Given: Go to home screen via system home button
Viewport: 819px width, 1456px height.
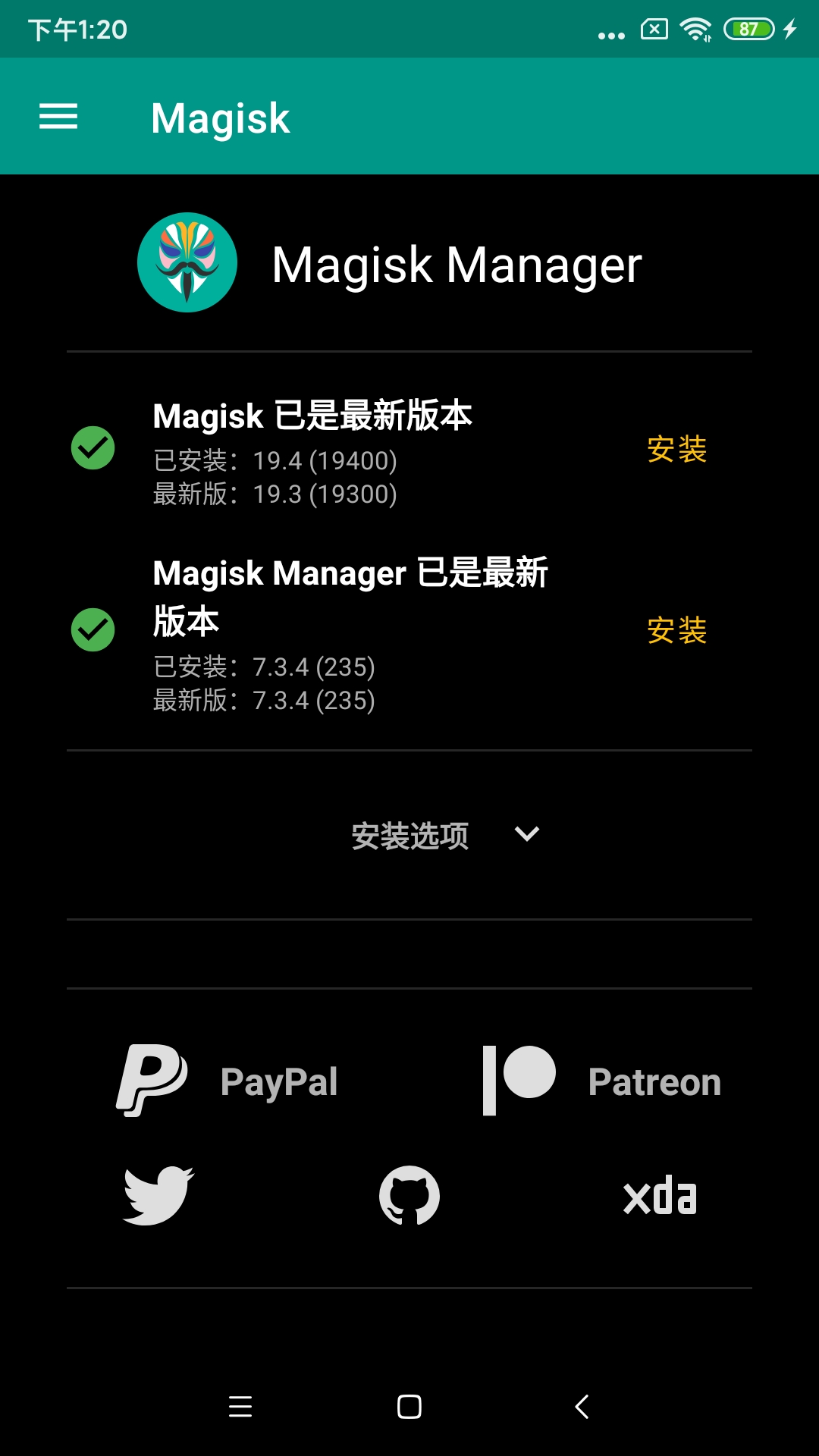Looking at the screenshot, I should point(409,1407).
